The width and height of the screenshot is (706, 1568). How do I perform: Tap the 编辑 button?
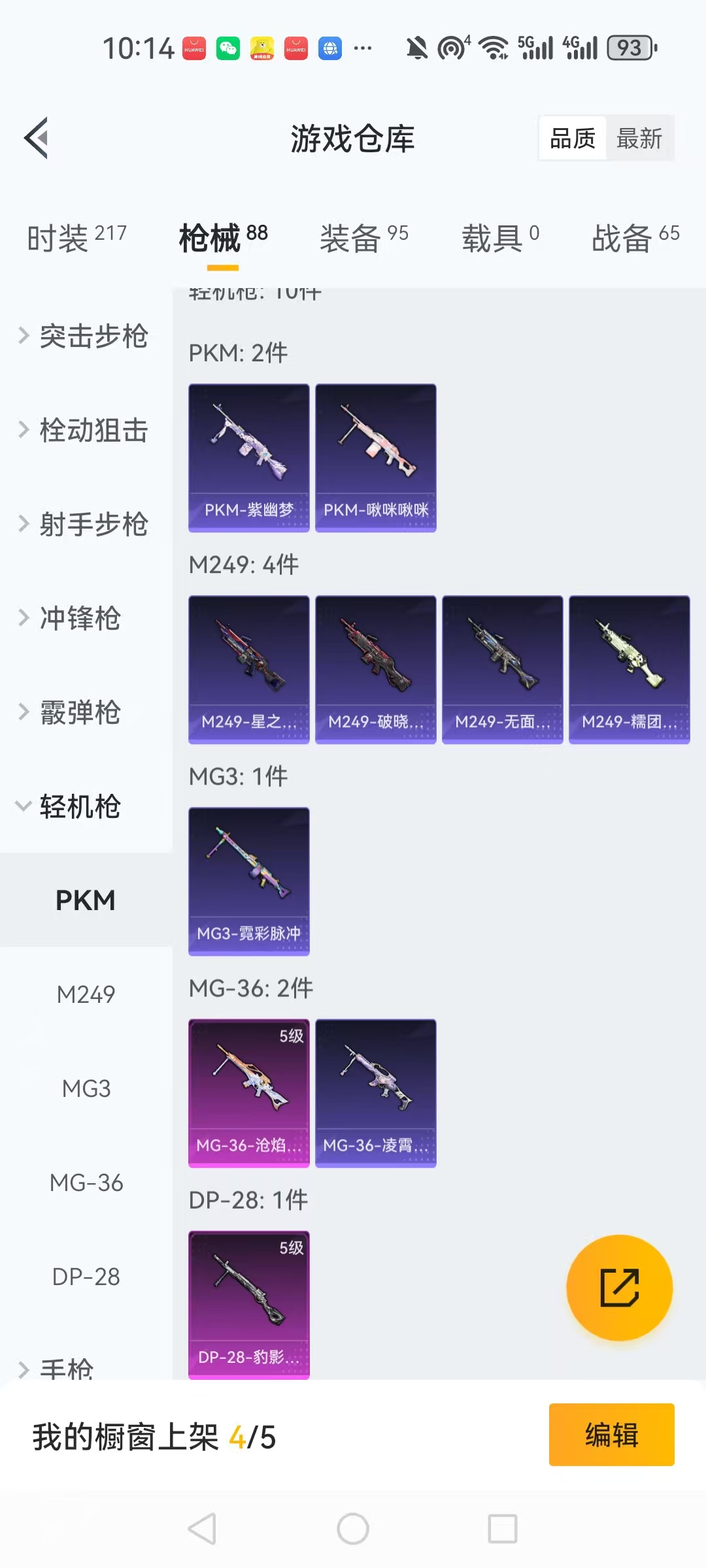click(611, 1435)
